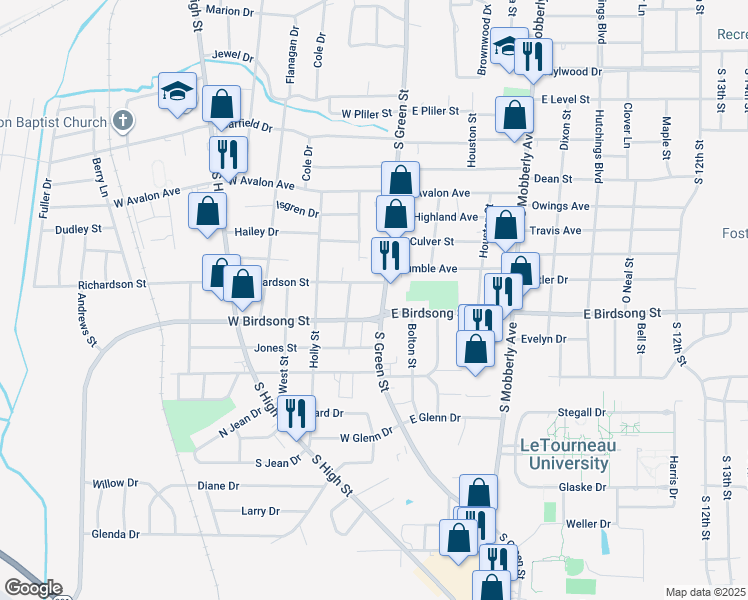
Task: Select the shopping marker at Highland Ave
Action: click(395, 214)
